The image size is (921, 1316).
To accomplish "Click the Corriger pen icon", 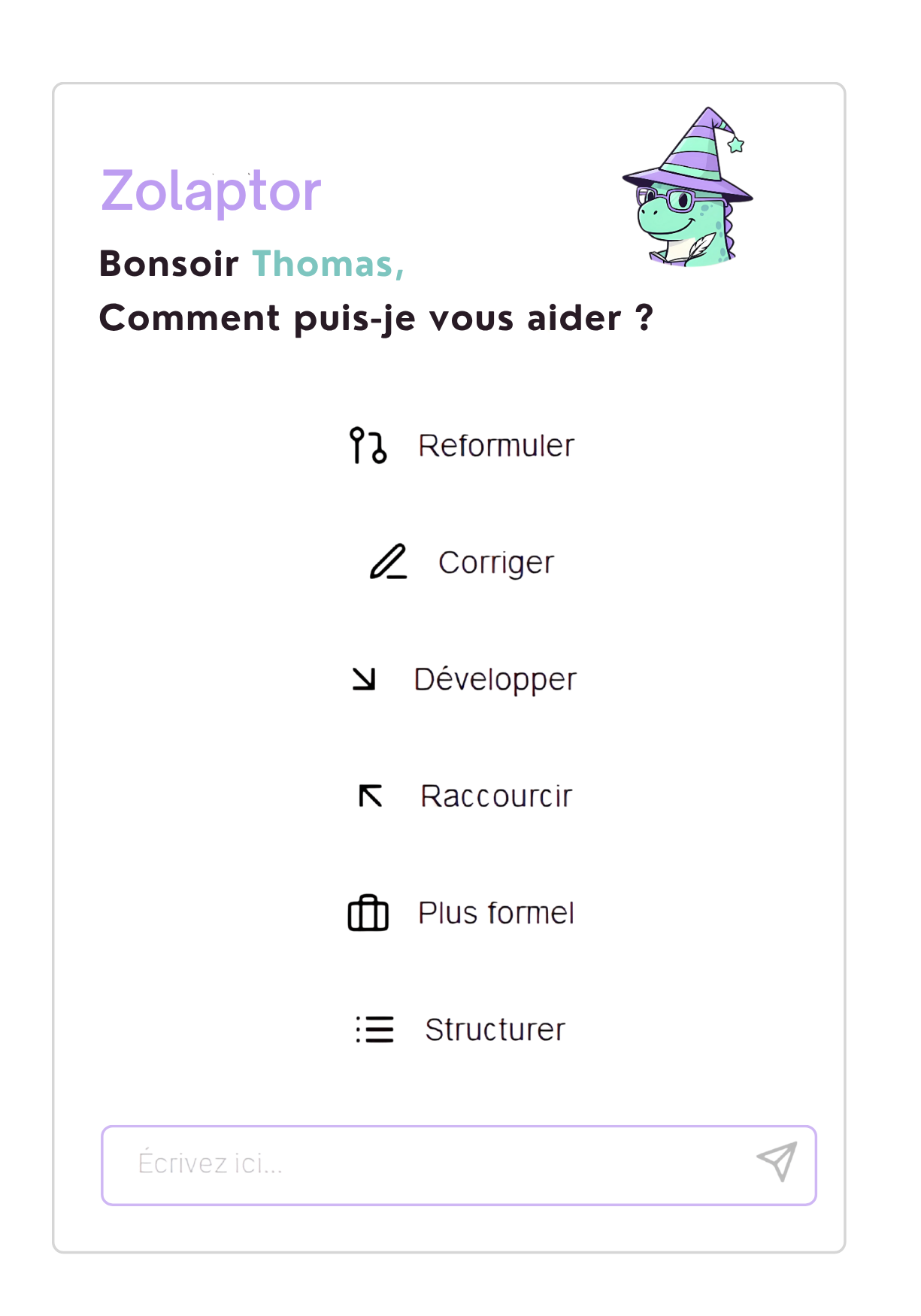I will (388, 562).
